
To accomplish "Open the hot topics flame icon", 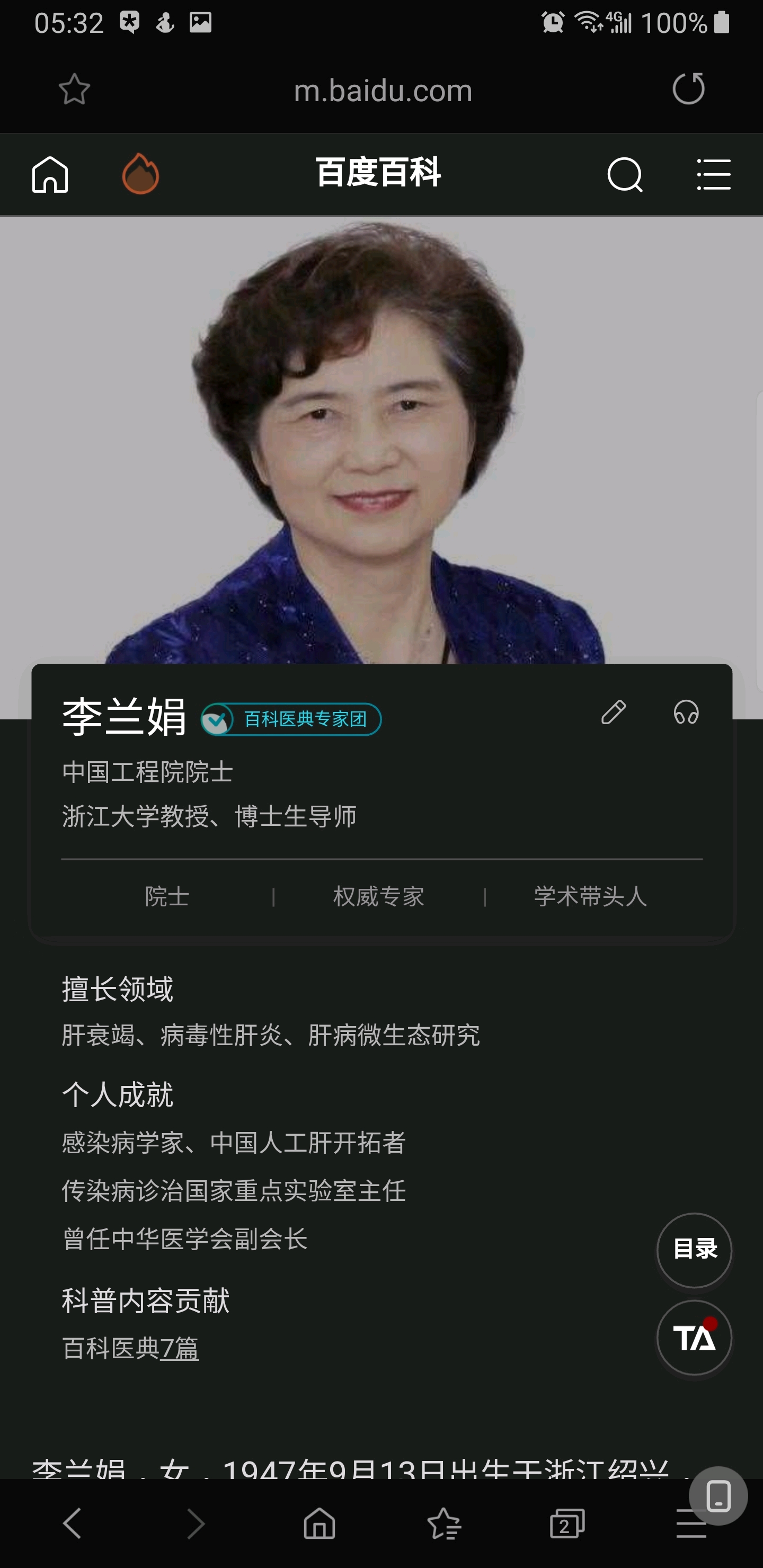I will tap(140, 174).
